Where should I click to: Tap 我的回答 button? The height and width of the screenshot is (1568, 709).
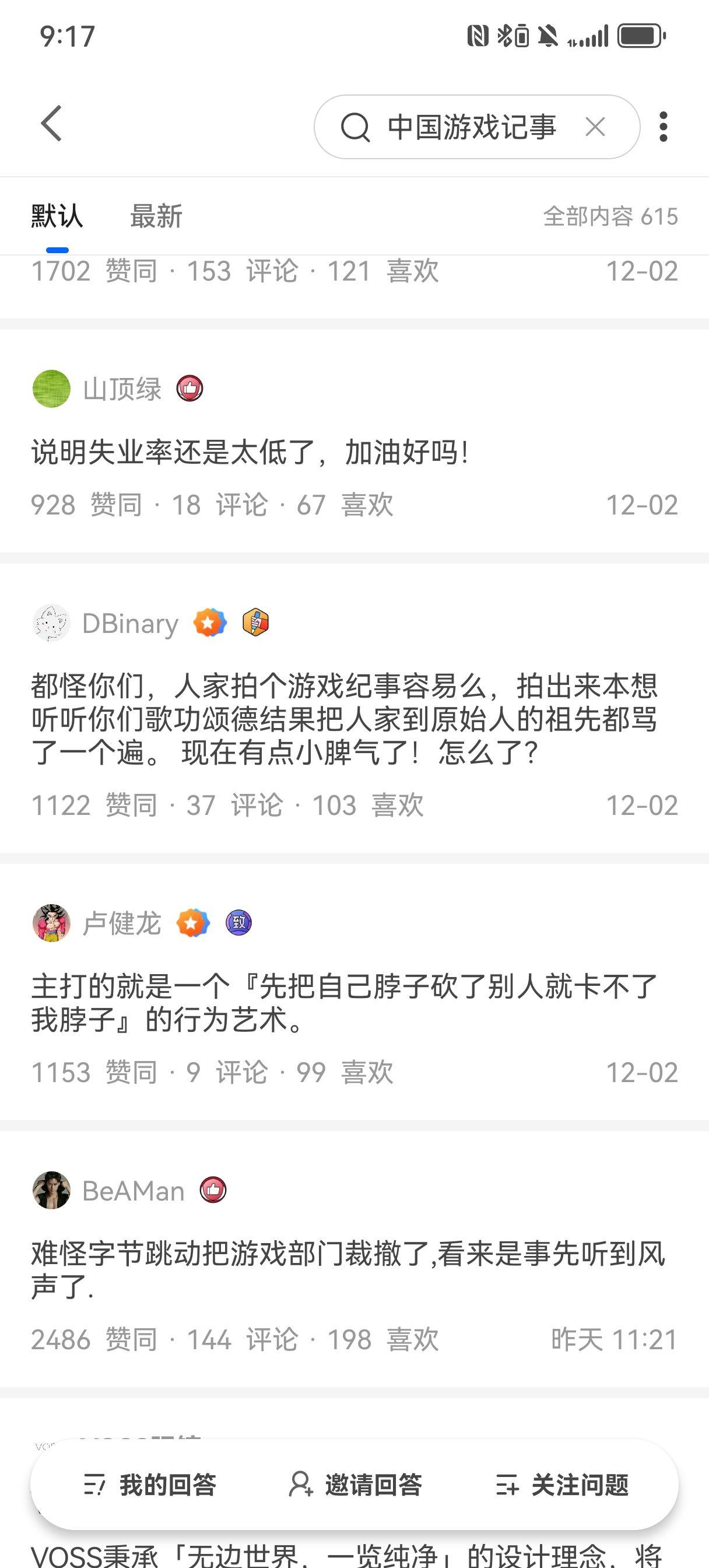(150, 1485)
